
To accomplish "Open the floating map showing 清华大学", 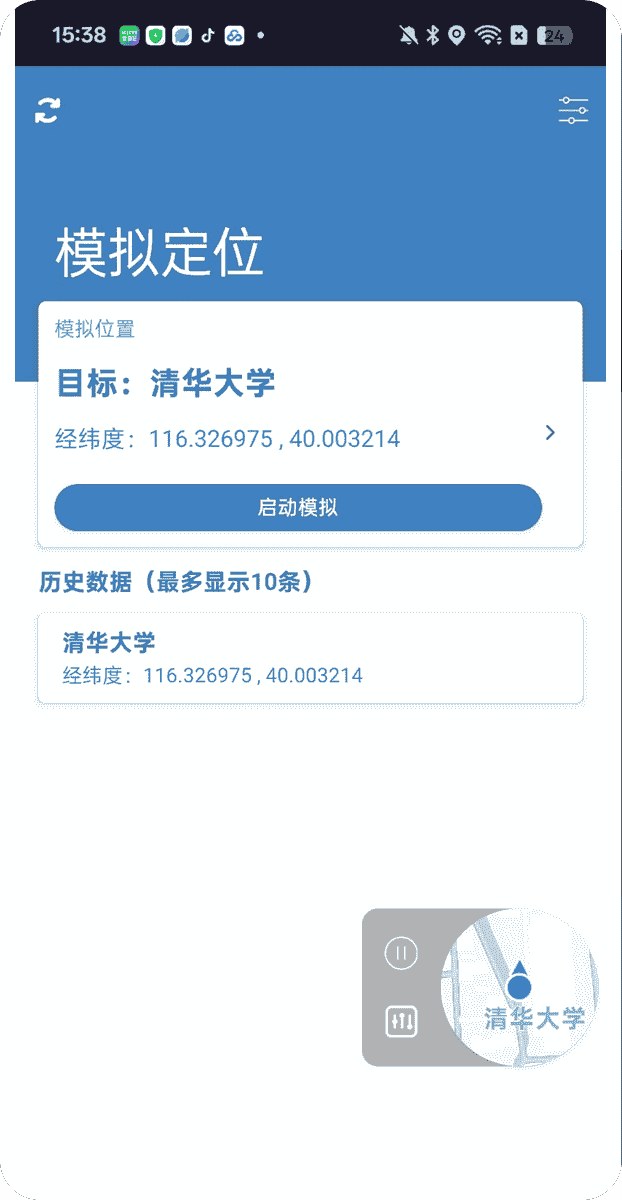I will (520, 988).
